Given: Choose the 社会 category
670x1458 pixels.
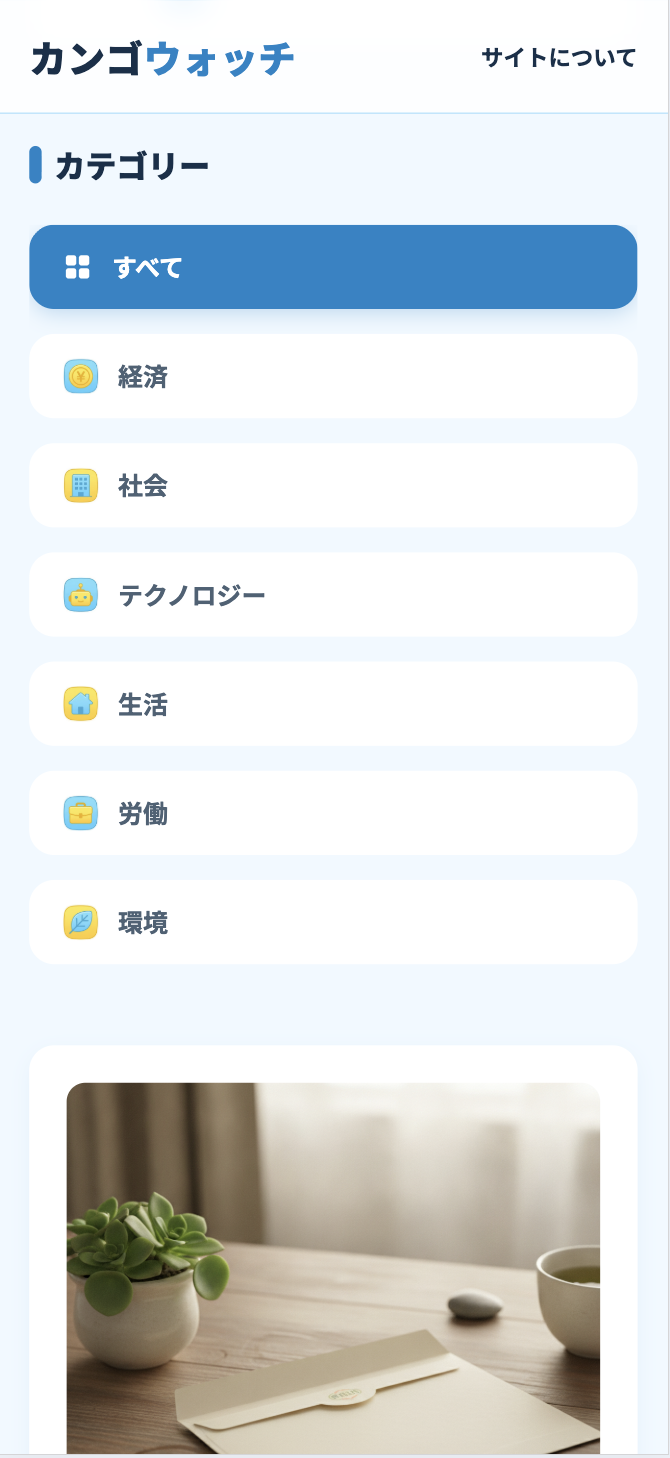Looking at the screenshot, I should (x=333, y=485).
